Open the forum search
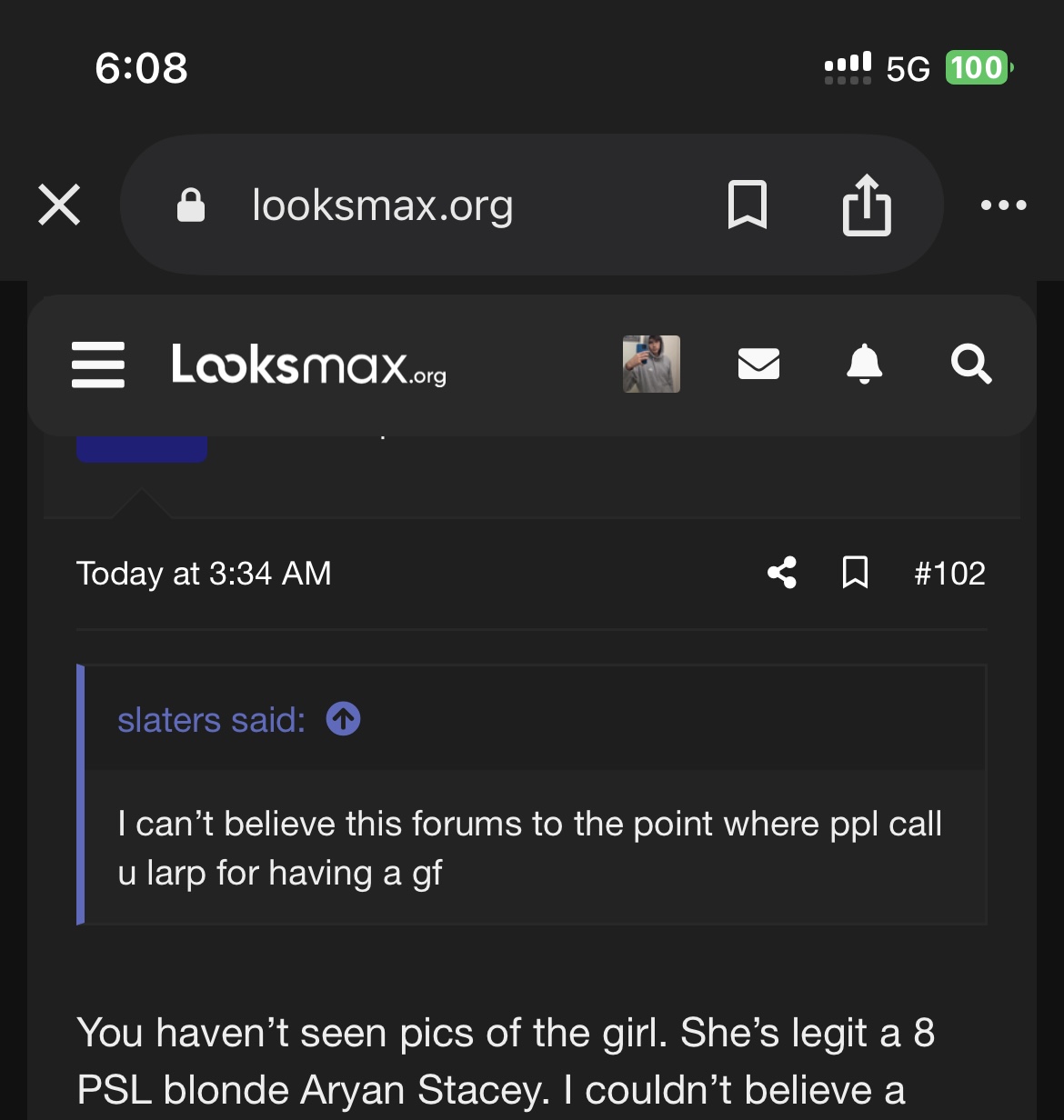1064x1120 pixels. point(970,365)
